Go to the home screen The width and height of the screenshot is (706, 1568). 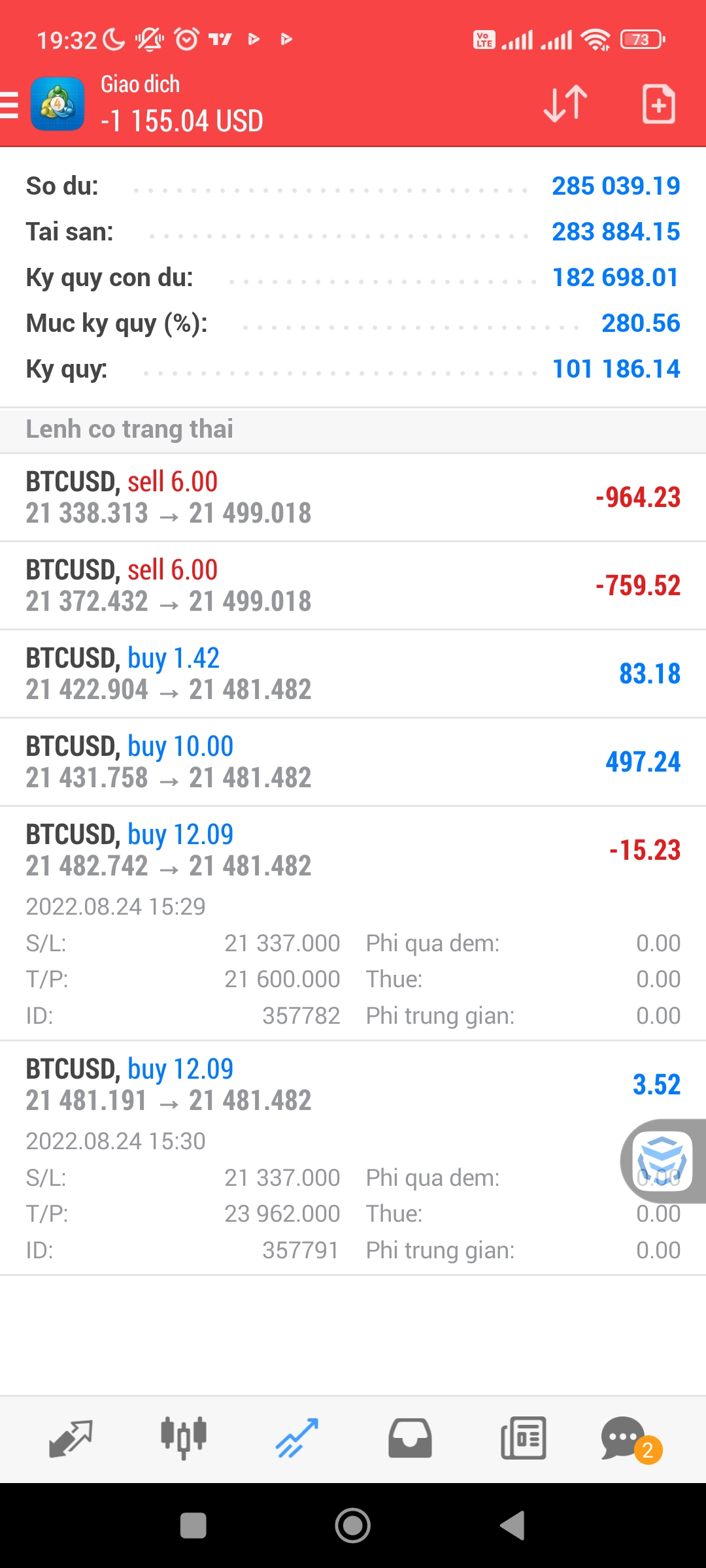pos(353,1526)
